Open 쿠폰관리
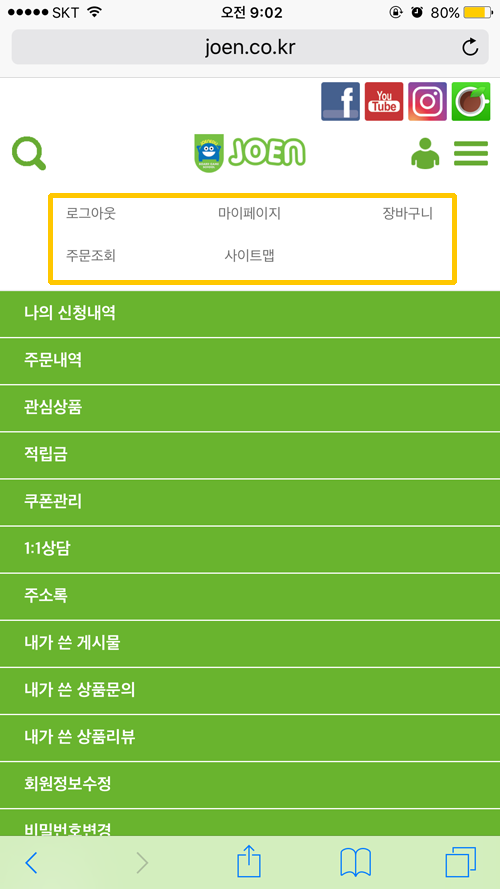 pyautogui.click(x=250, y=502)
